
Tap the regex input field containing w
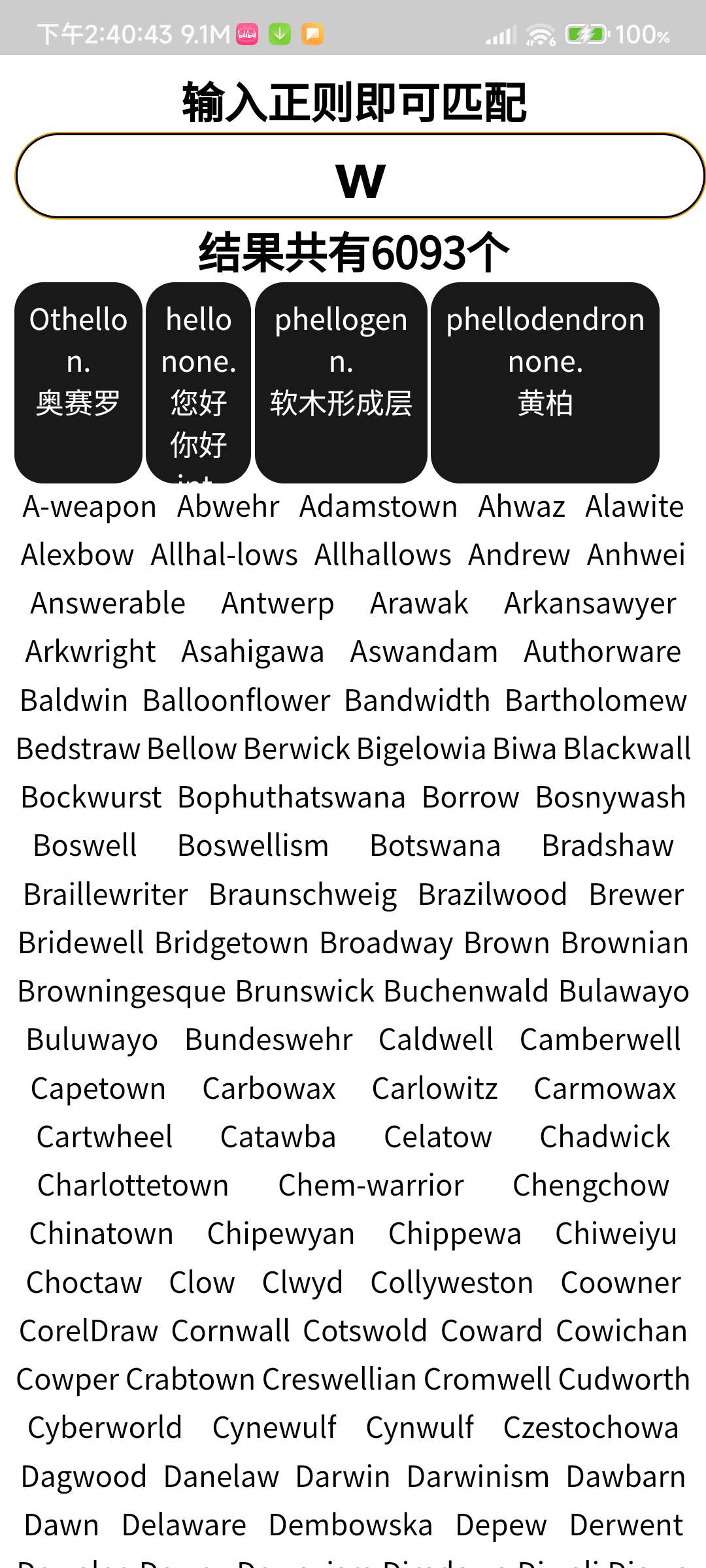pos(360,176)
